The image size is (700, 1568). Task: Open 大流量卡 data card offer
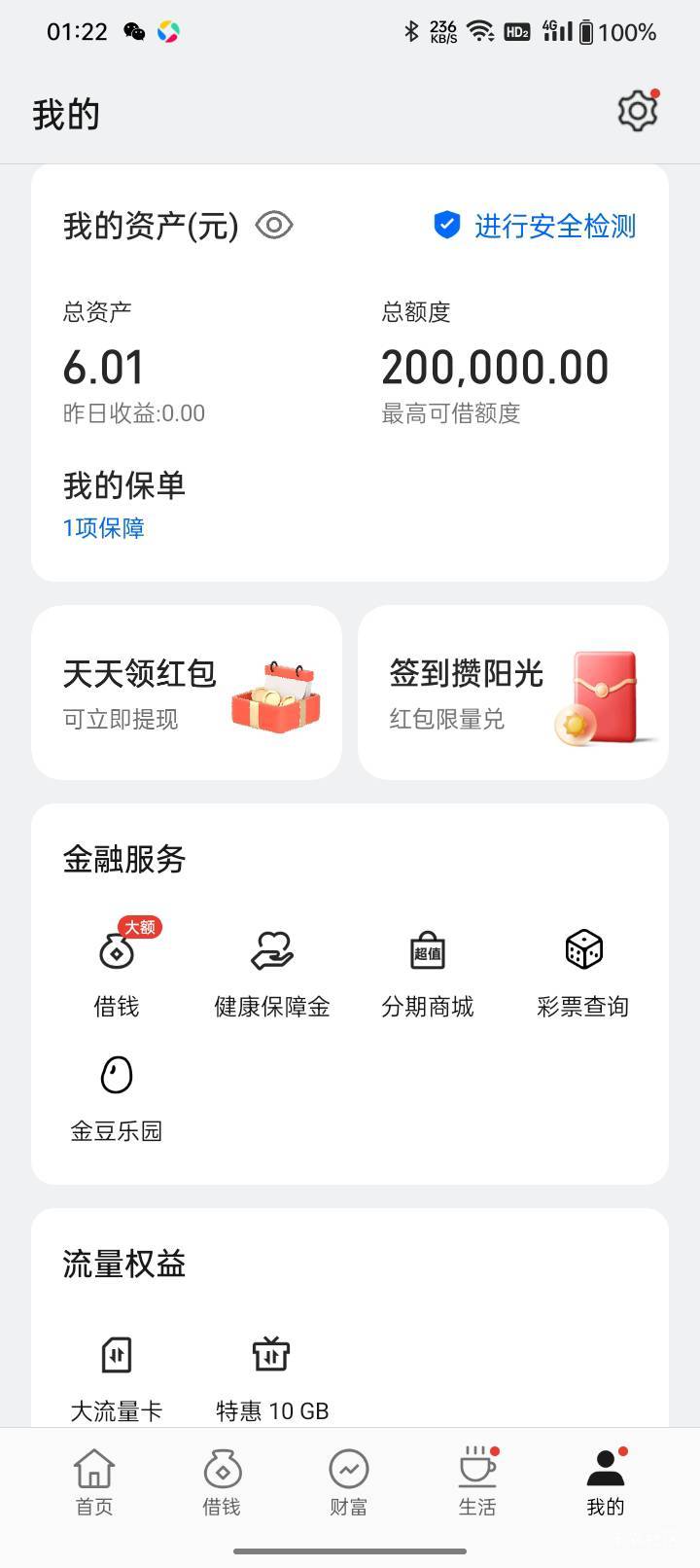pyautogui.click(x=117, y=1374)
